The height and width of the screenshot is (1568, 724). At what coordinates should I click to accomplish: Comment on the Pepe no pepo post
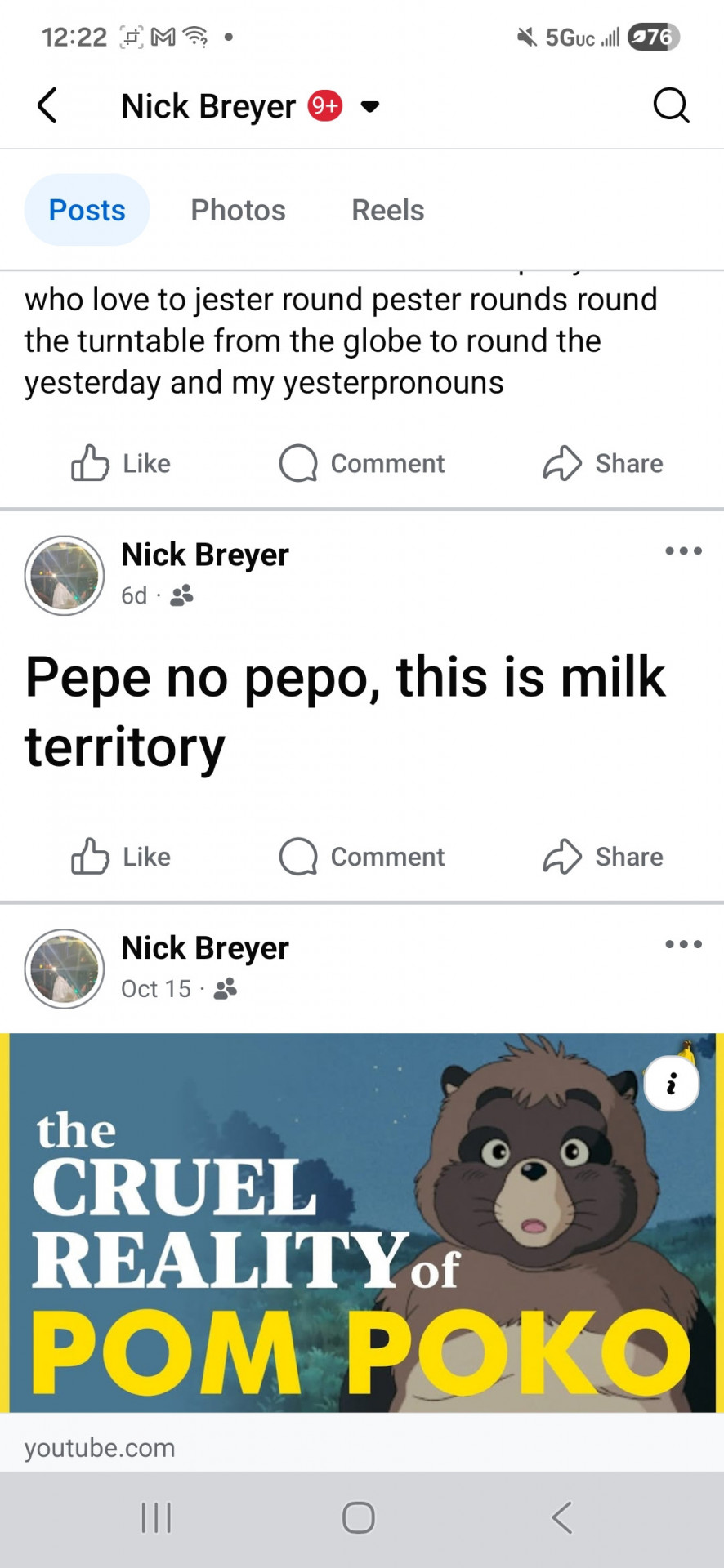click(362, 857)
